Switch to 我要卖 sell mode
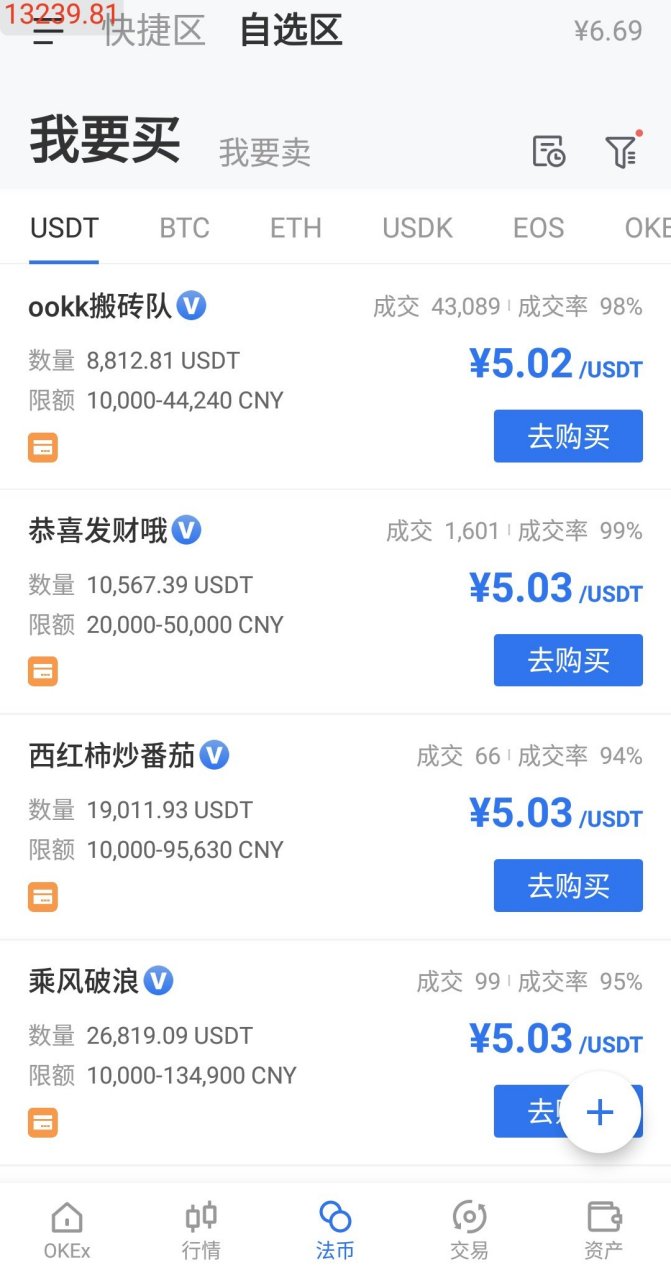This screenshot has width=671, height=1280. point(264,153)
